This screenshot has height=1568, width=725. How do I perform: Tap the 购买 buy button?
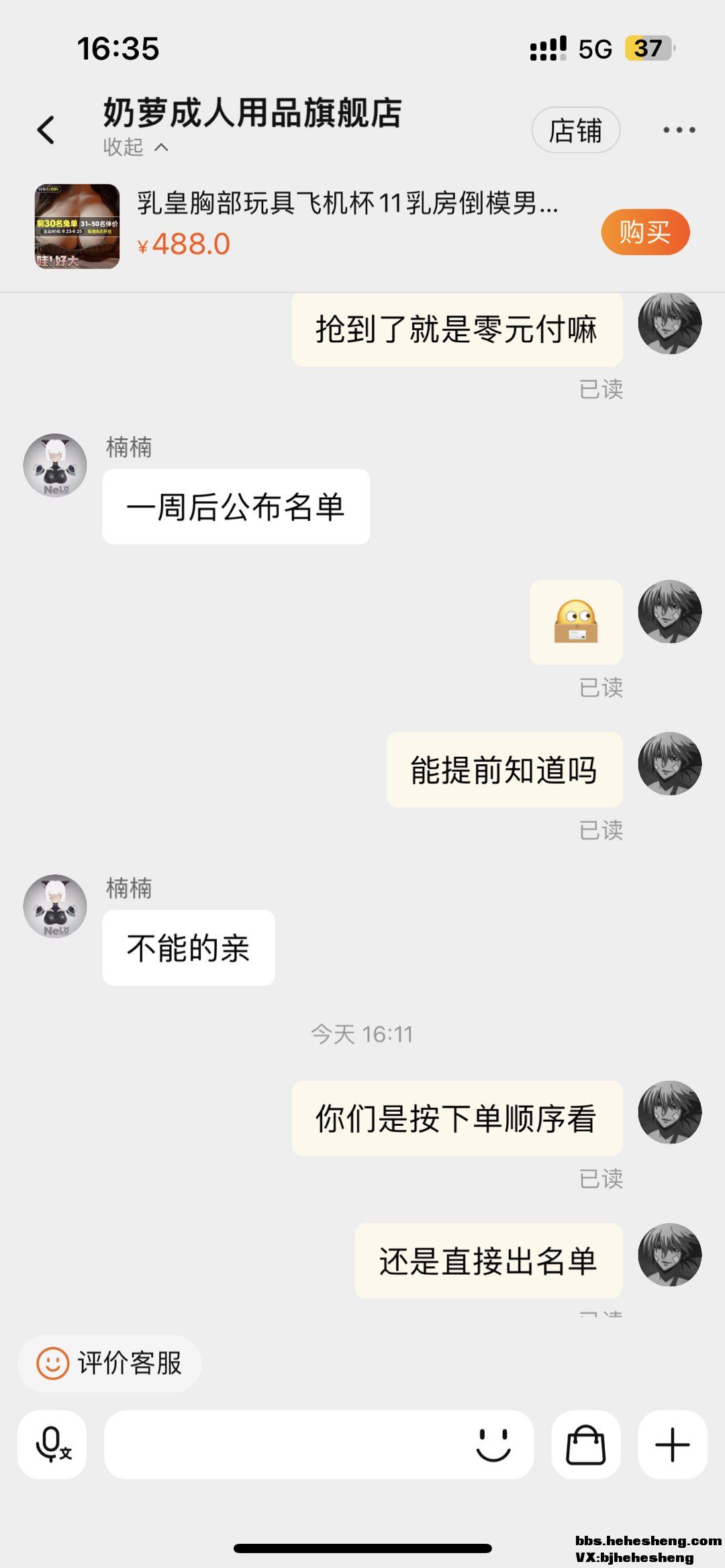pyautogui.click(x=644, y=232)
